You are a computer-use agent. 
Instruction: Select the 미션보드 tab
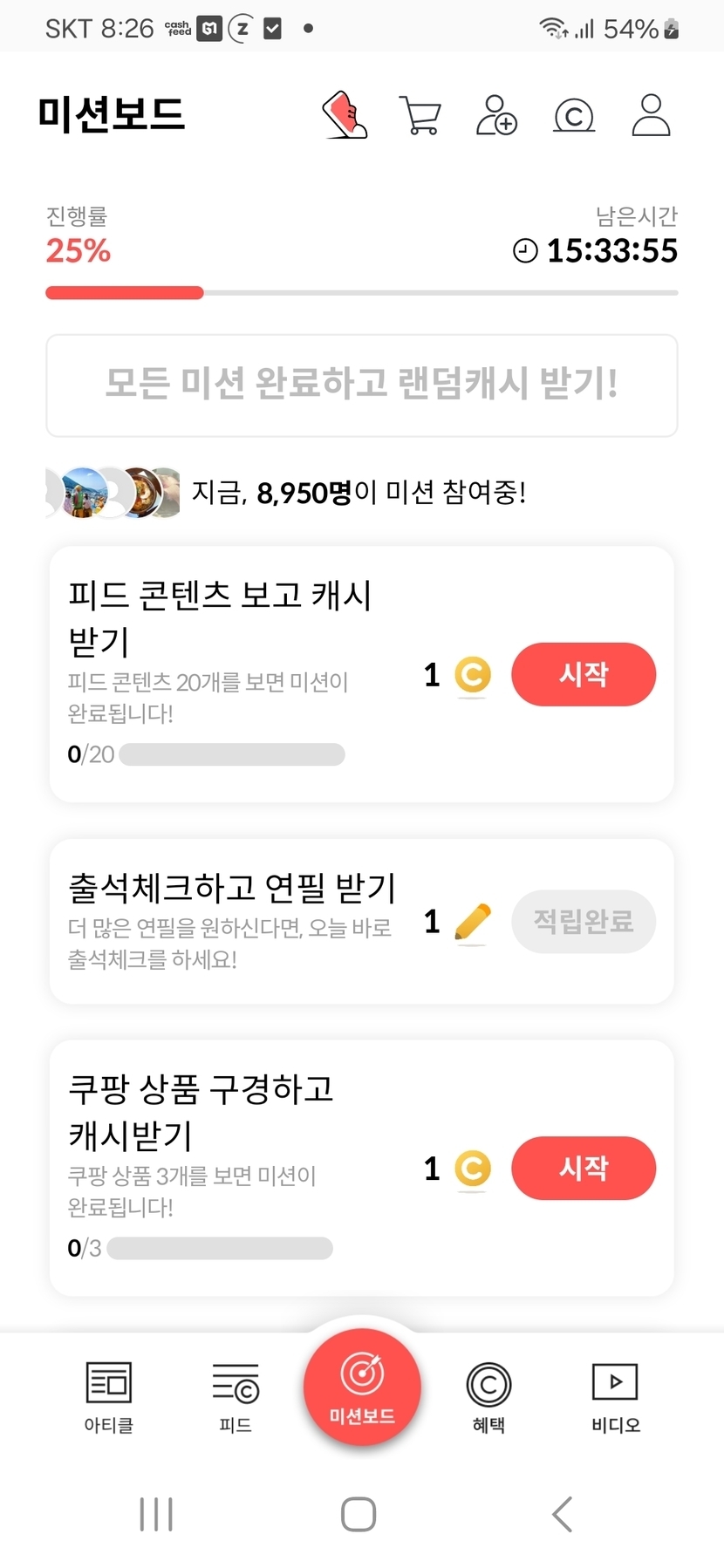[x=362, y=1388]
